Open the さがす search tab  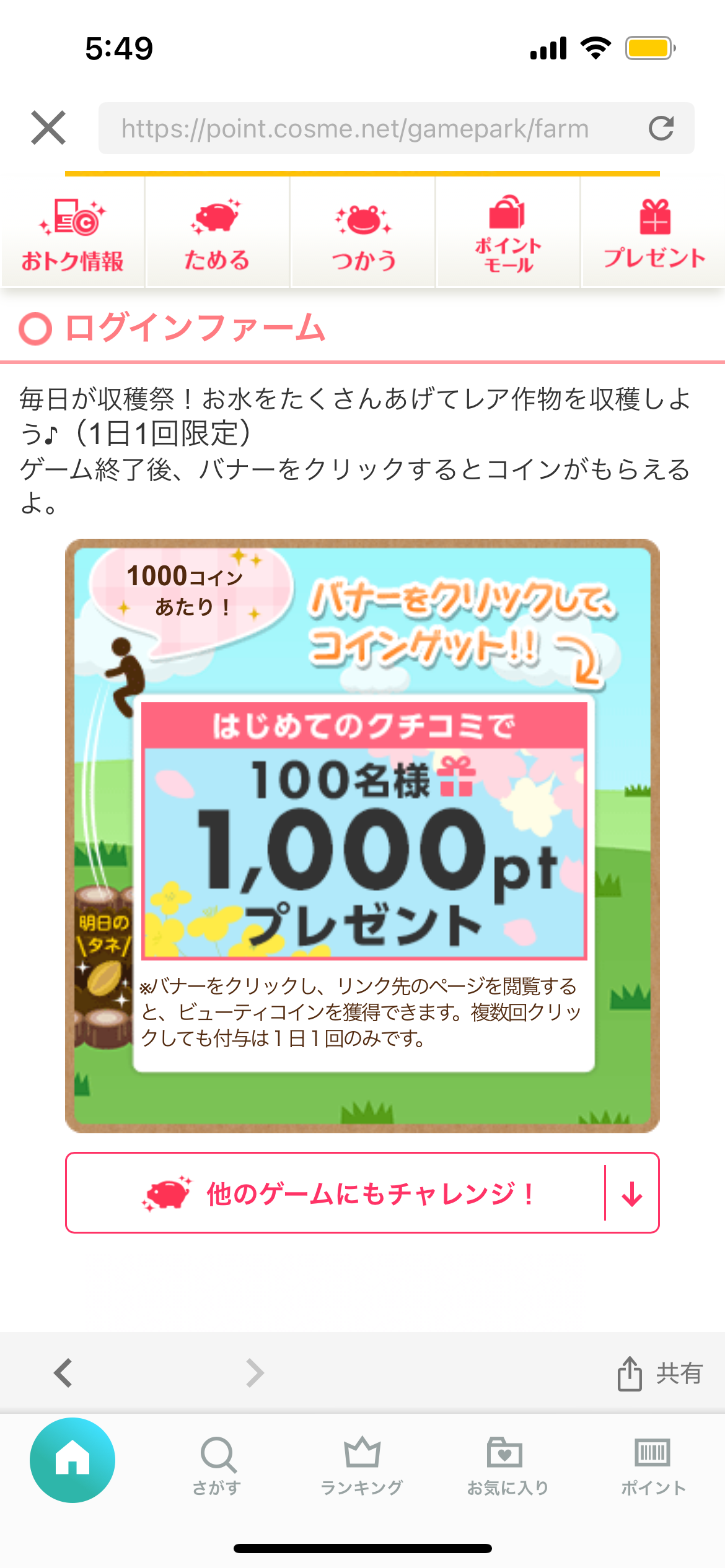217,1464
